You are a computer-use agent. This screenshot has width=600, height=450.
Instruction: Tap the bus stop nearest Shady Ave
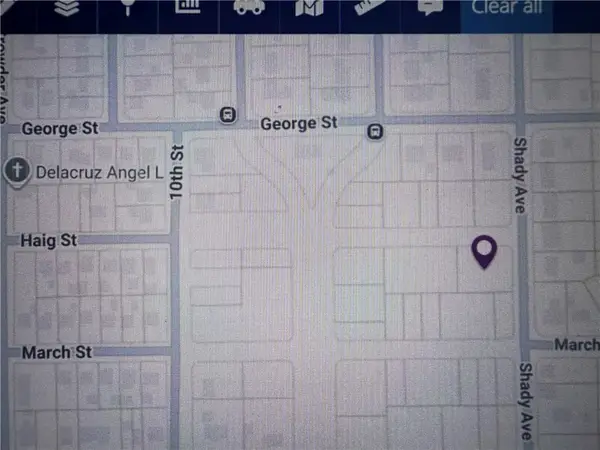click(375, 131)
